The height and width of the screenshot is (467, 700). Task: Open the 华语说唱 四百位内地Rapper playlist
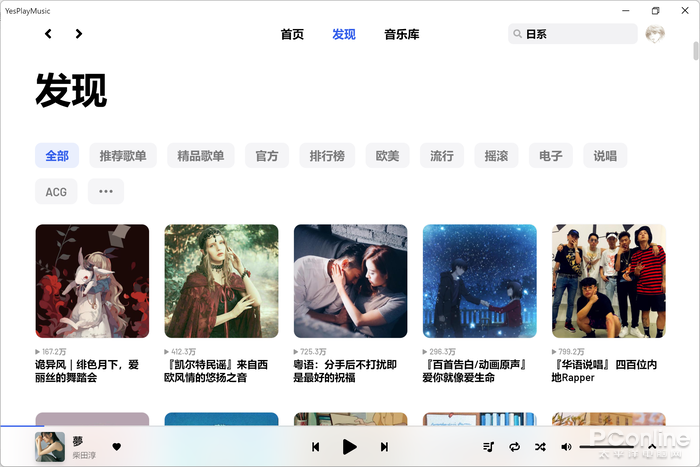(608, 281)
